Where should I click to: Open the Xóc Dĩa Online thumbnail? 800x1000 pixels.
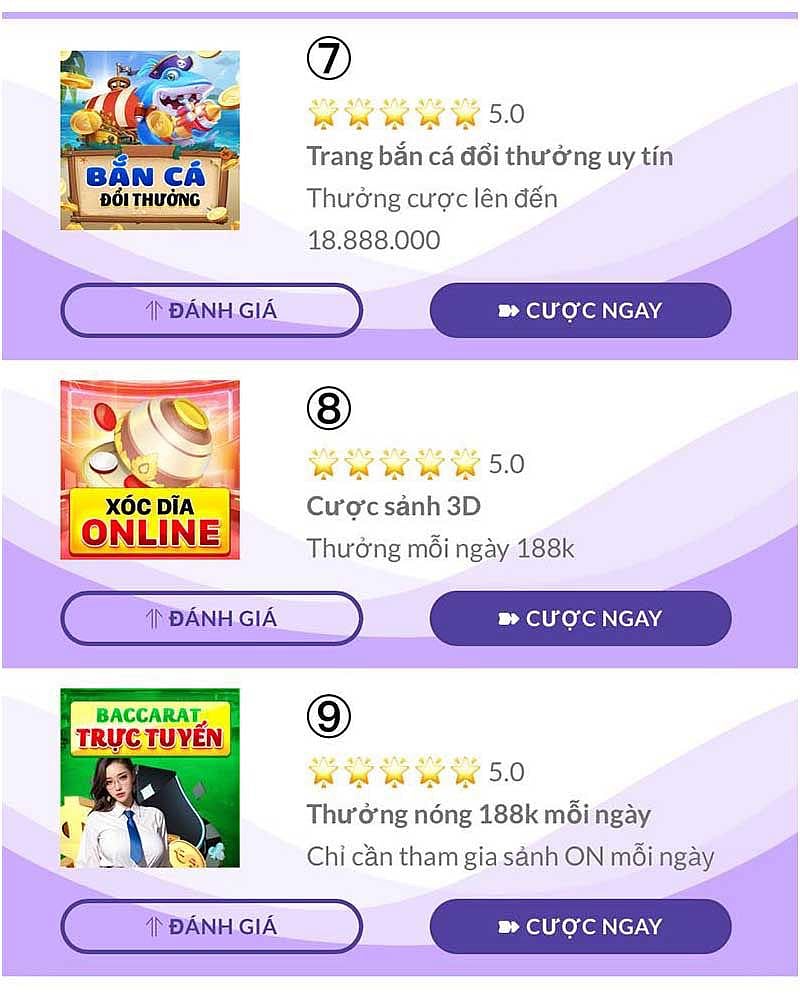click(x=150, y=469)
